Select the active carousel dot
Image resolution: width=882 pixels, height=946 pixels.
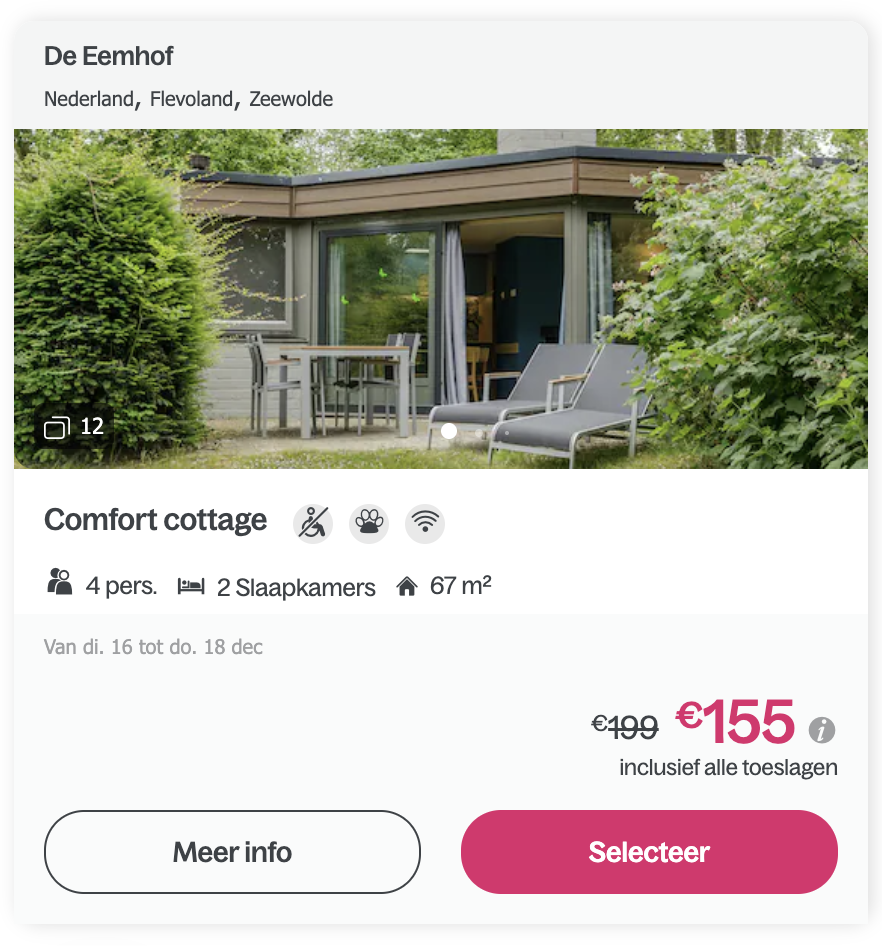click(x=447, y=431)
